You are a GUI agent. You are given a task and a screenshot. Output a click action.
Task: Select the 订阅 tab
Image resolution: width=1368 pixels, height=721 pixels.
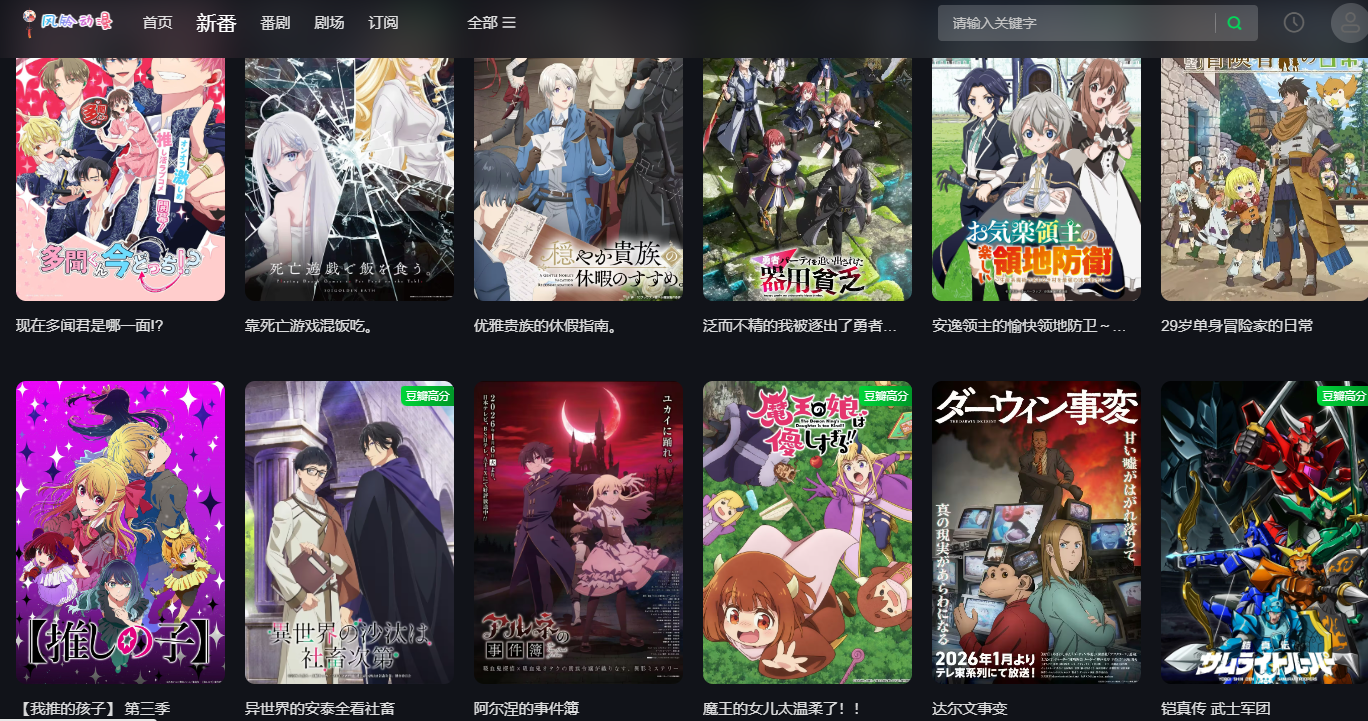[x=383, y=23]
